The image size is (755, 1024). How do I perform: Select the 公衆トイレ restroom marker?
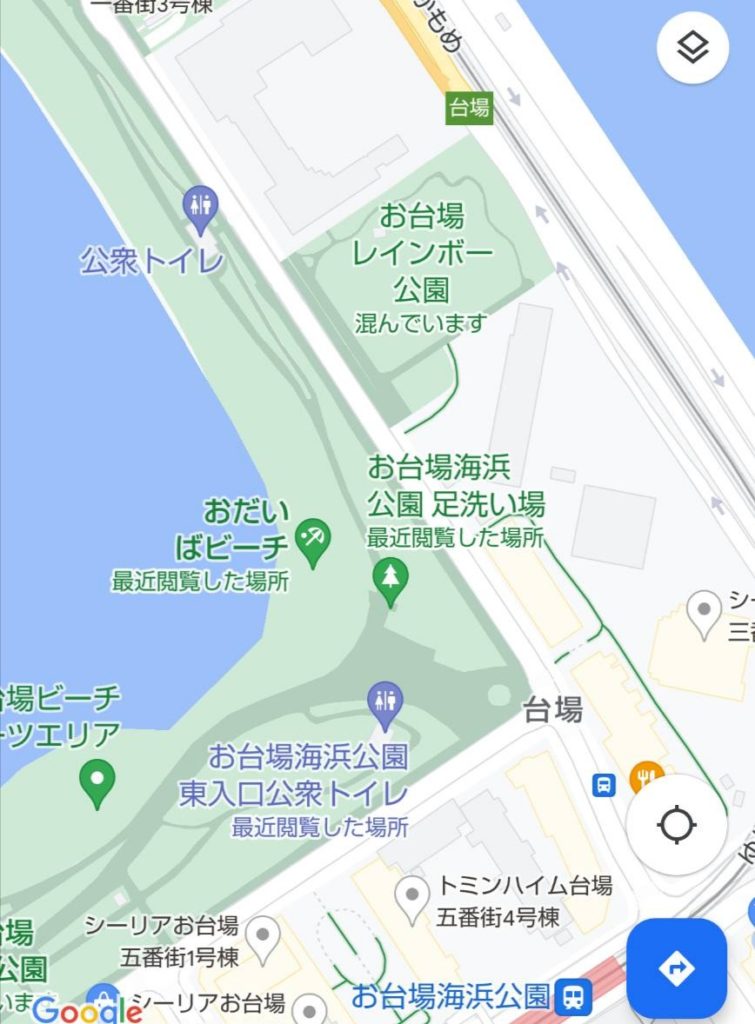point(201,207)
